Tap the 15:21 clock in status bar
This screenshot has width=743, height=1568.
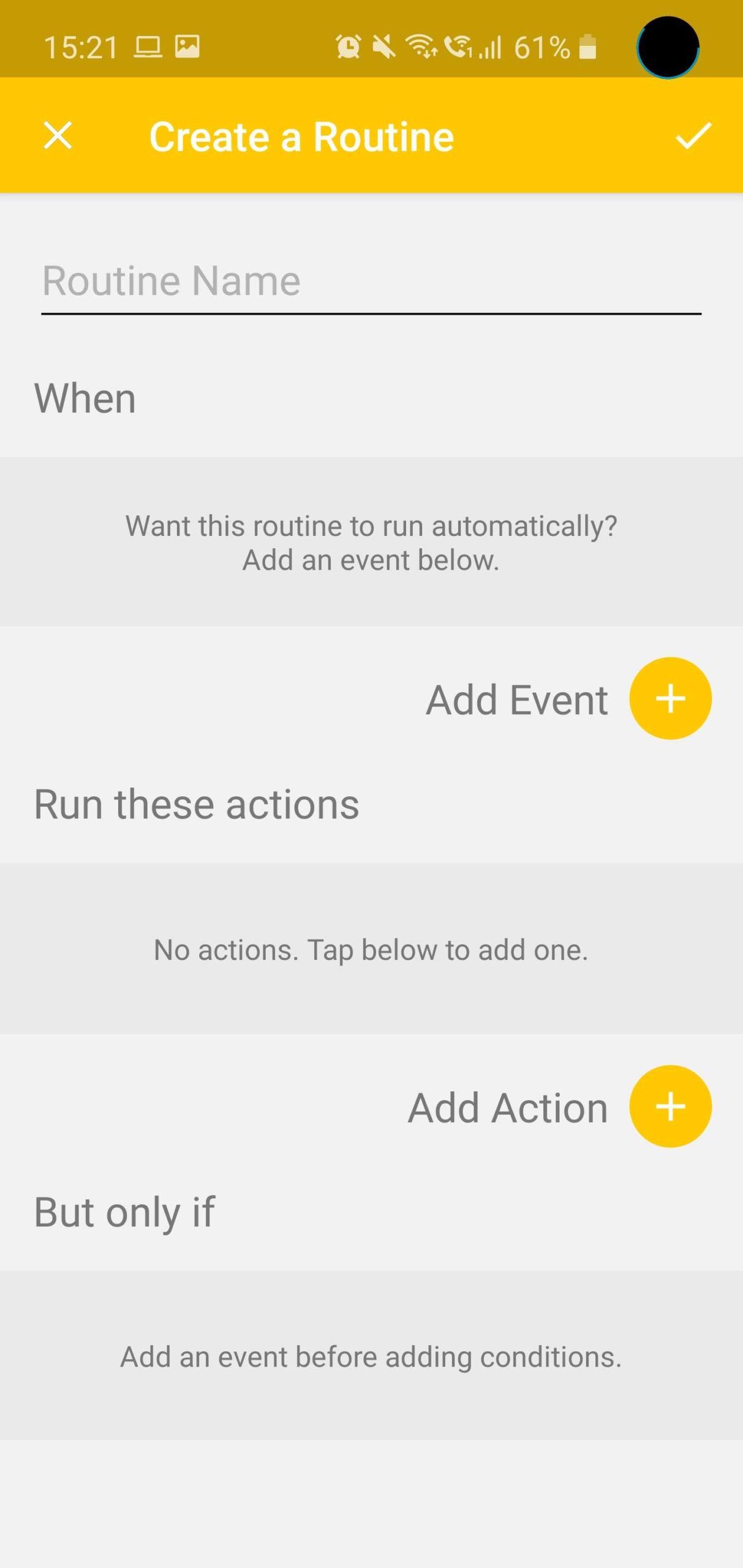pos(81,46)
